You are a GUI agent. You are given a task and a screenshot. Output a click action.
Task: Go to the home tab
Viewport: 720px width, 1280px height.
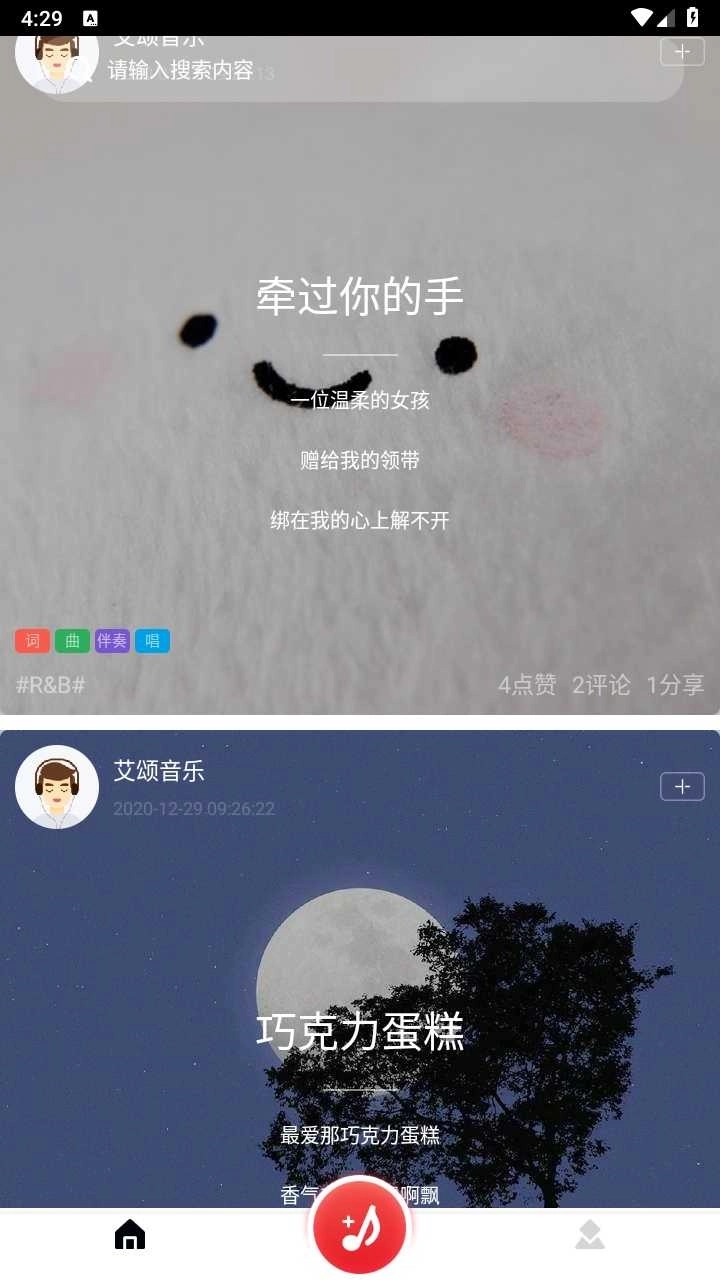click(130, 1236)
